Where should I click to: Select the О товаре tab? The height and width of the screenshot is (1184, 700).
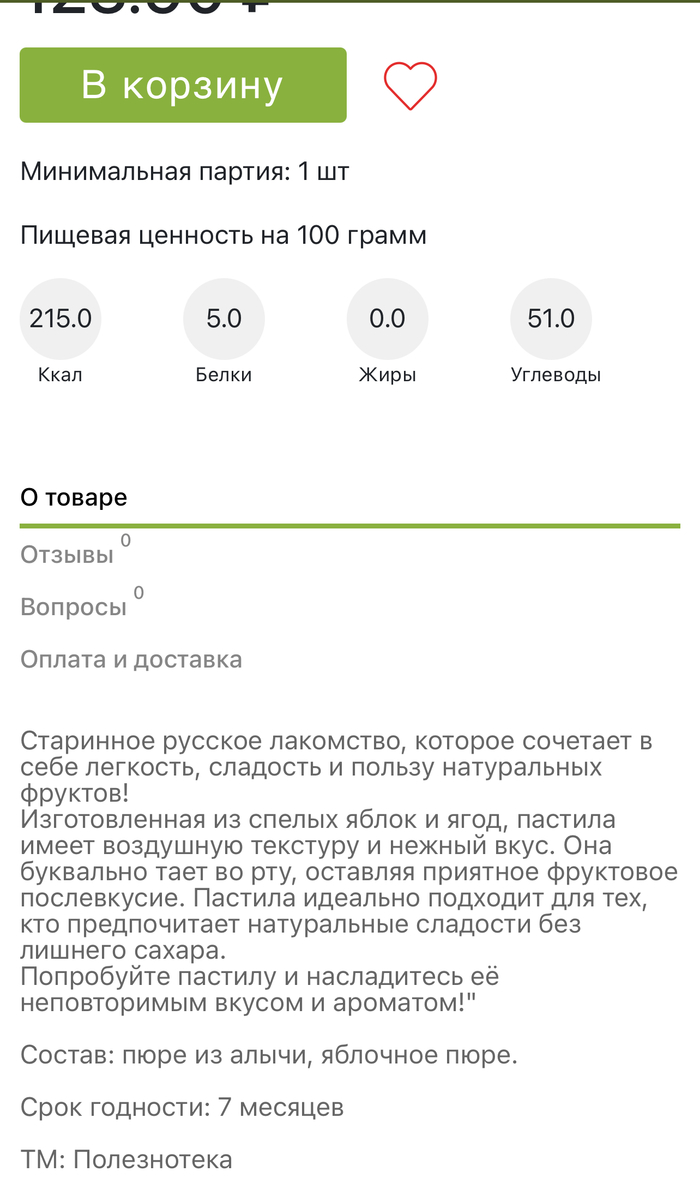coord(73,498)
